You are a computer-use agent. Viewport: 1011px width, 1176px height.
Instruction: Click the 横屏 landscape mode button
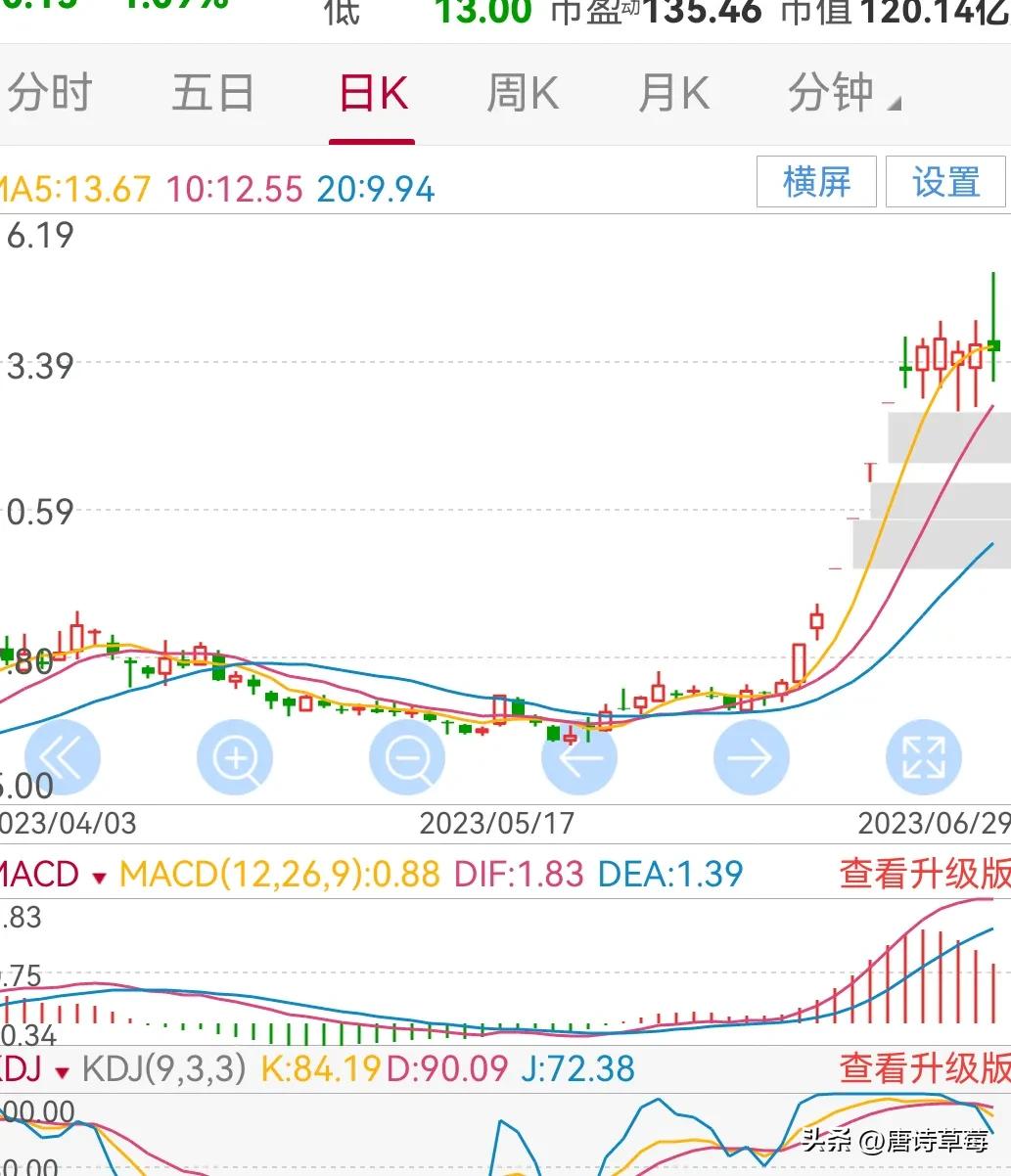click(x=816, y=181)
